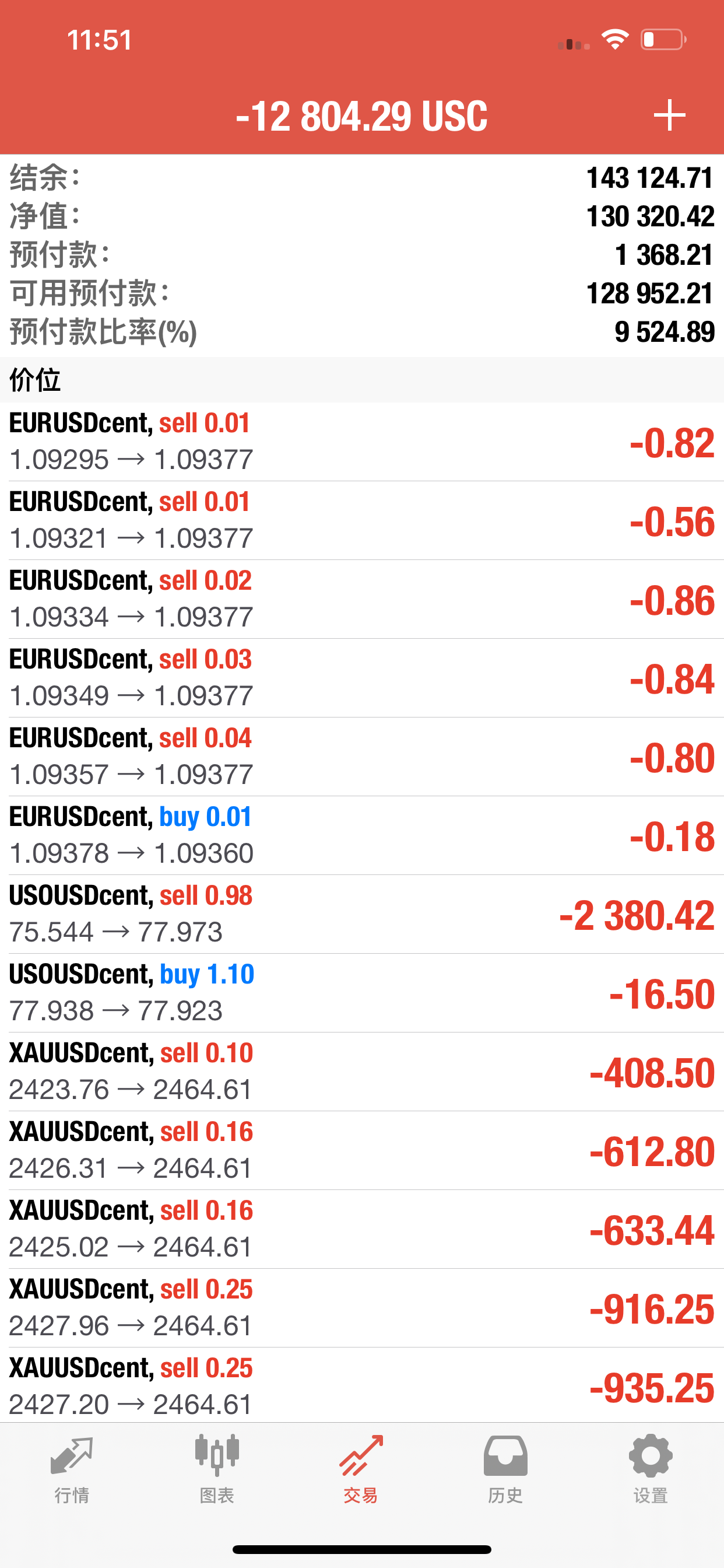Image resolution: width=724 pixels, height=1568 pixels.
Task: Tap the XAUUSDcent sell 0.25 position at 2427.96
Action: click(362, 1307)
